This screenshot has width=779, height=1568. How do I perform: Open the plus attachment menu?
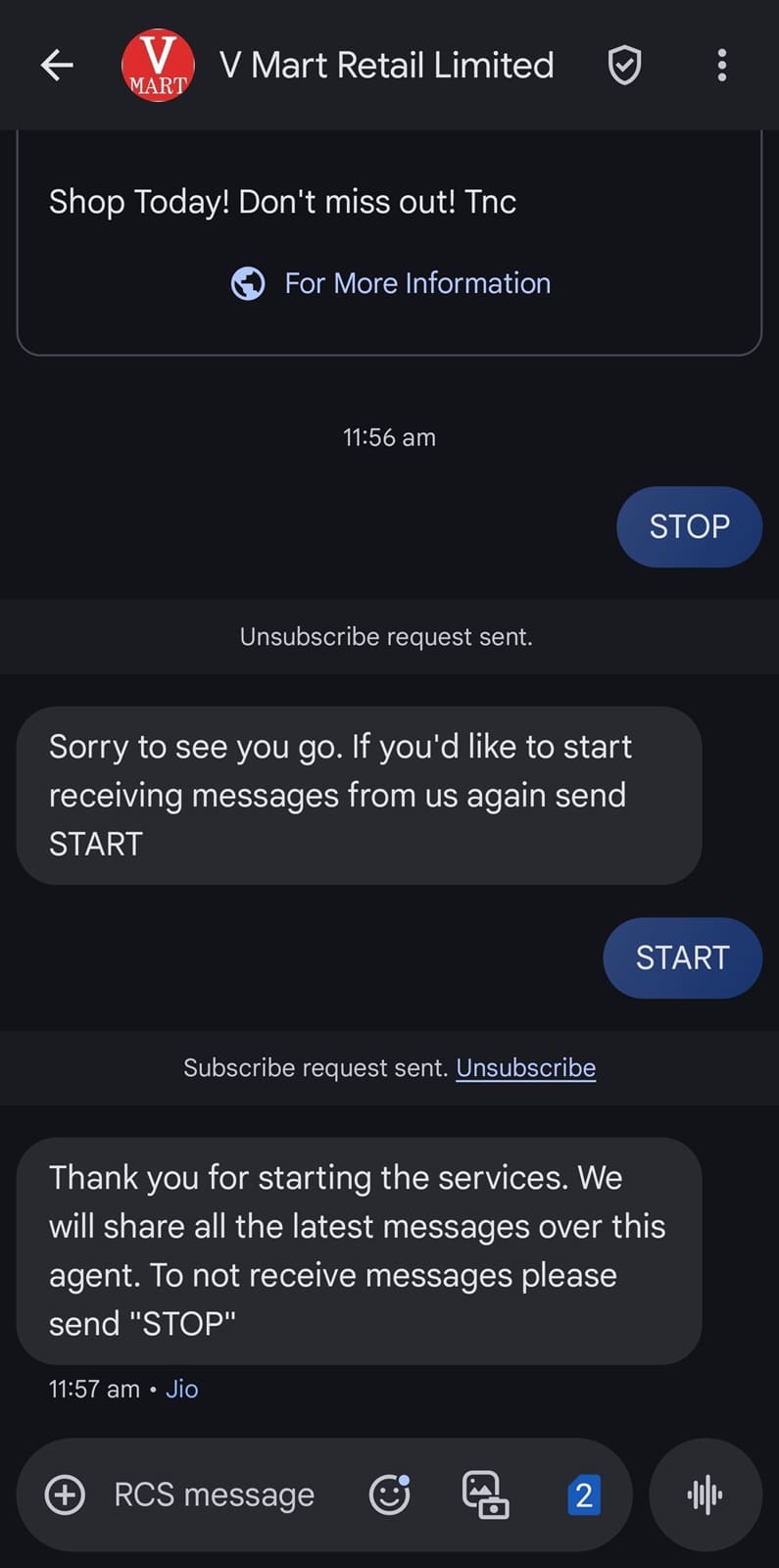(x=65, y=1494)
